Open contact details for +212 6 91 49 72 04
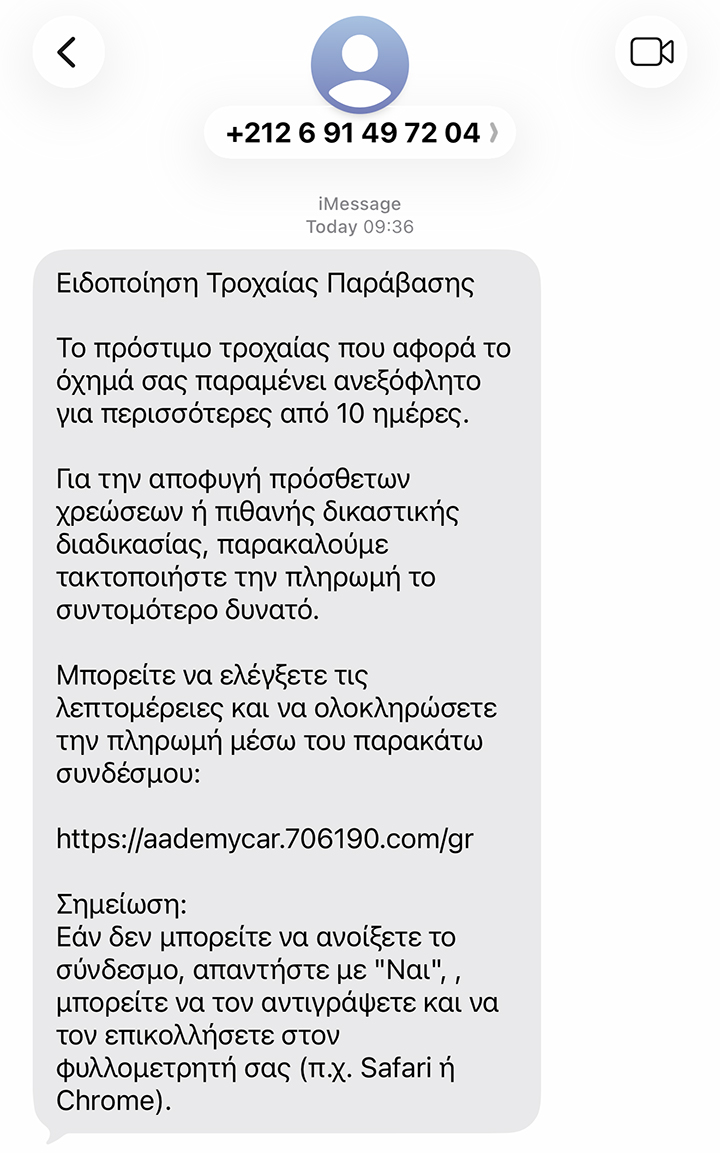The image size is (720, 1153). click(360, 133)
